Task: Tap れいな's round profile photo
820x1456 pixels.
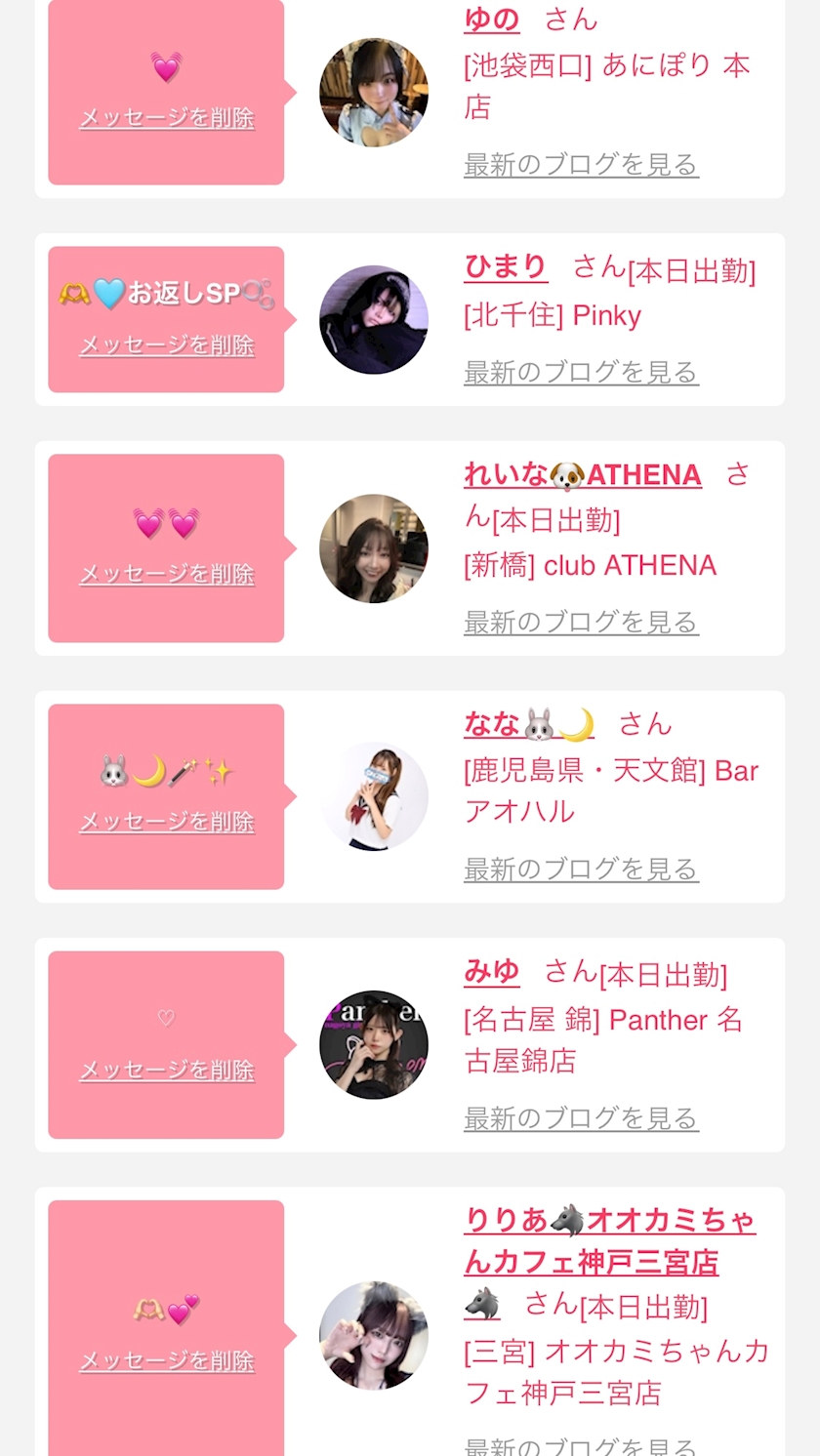Action: 374,548
